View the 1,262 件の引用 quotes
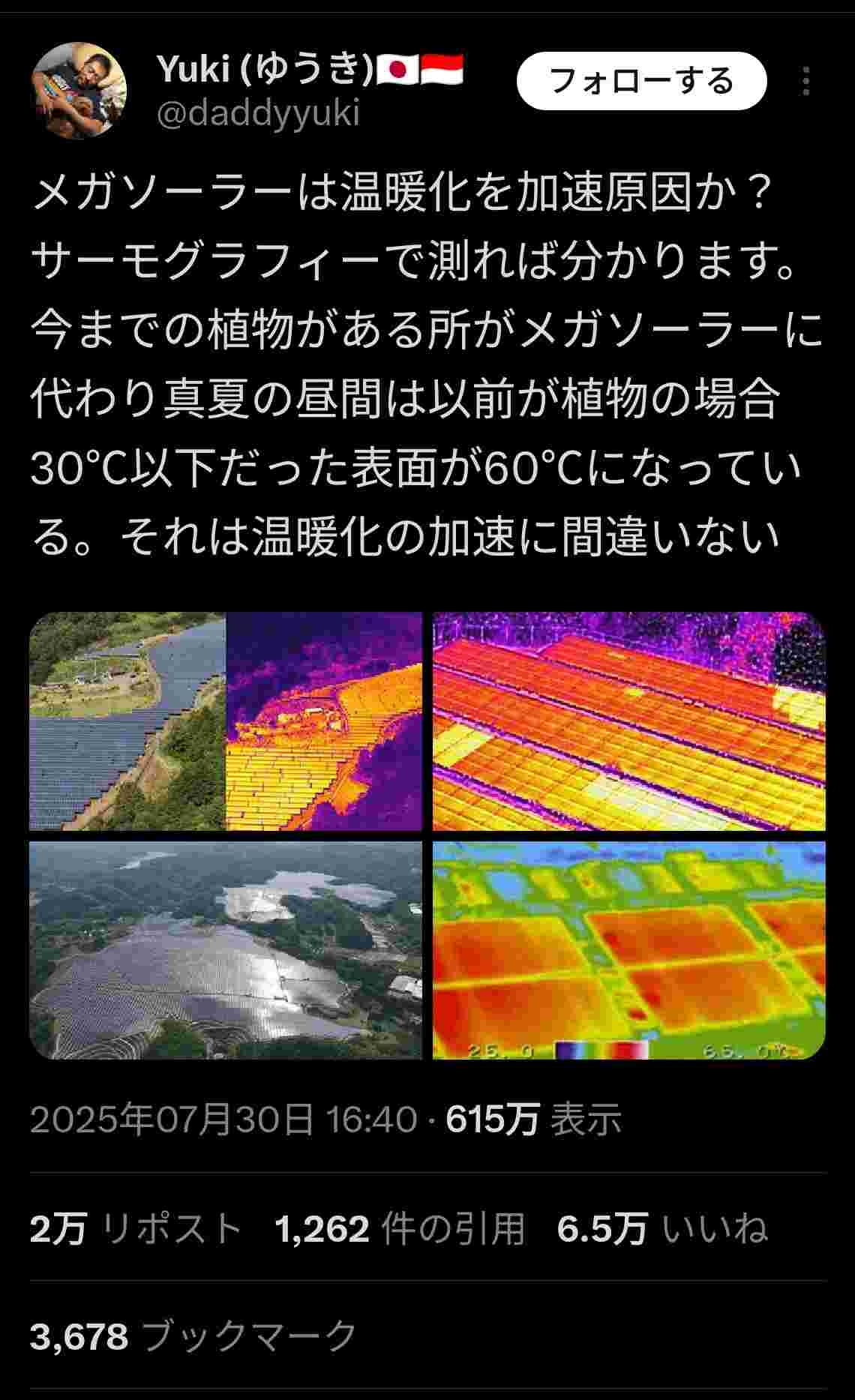This screenshot has height=1400, width=855. tap(400, 1229)
